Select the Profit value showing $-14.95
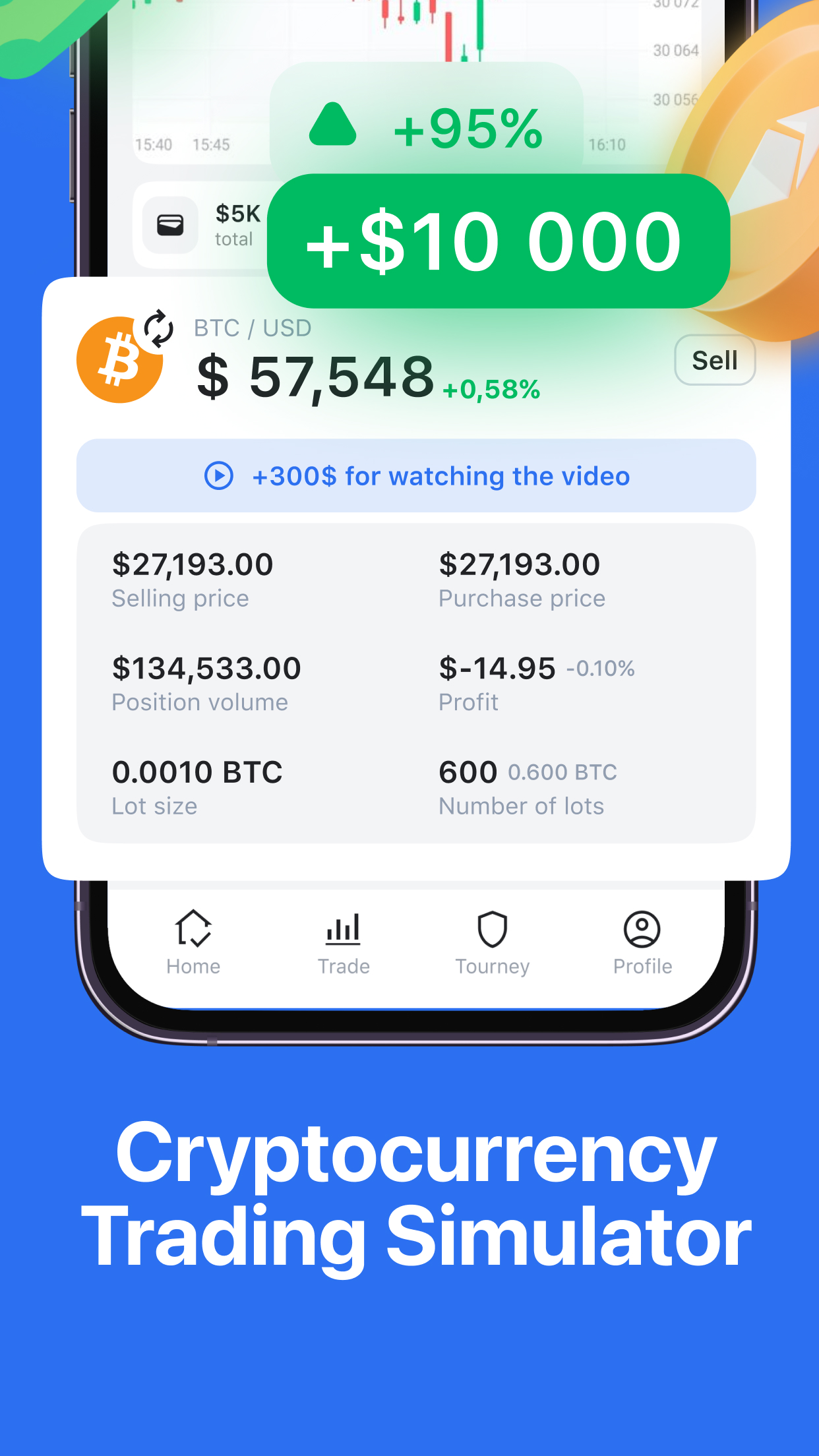The height and width of the screenshot is (1456, 819). coord(498,668)
